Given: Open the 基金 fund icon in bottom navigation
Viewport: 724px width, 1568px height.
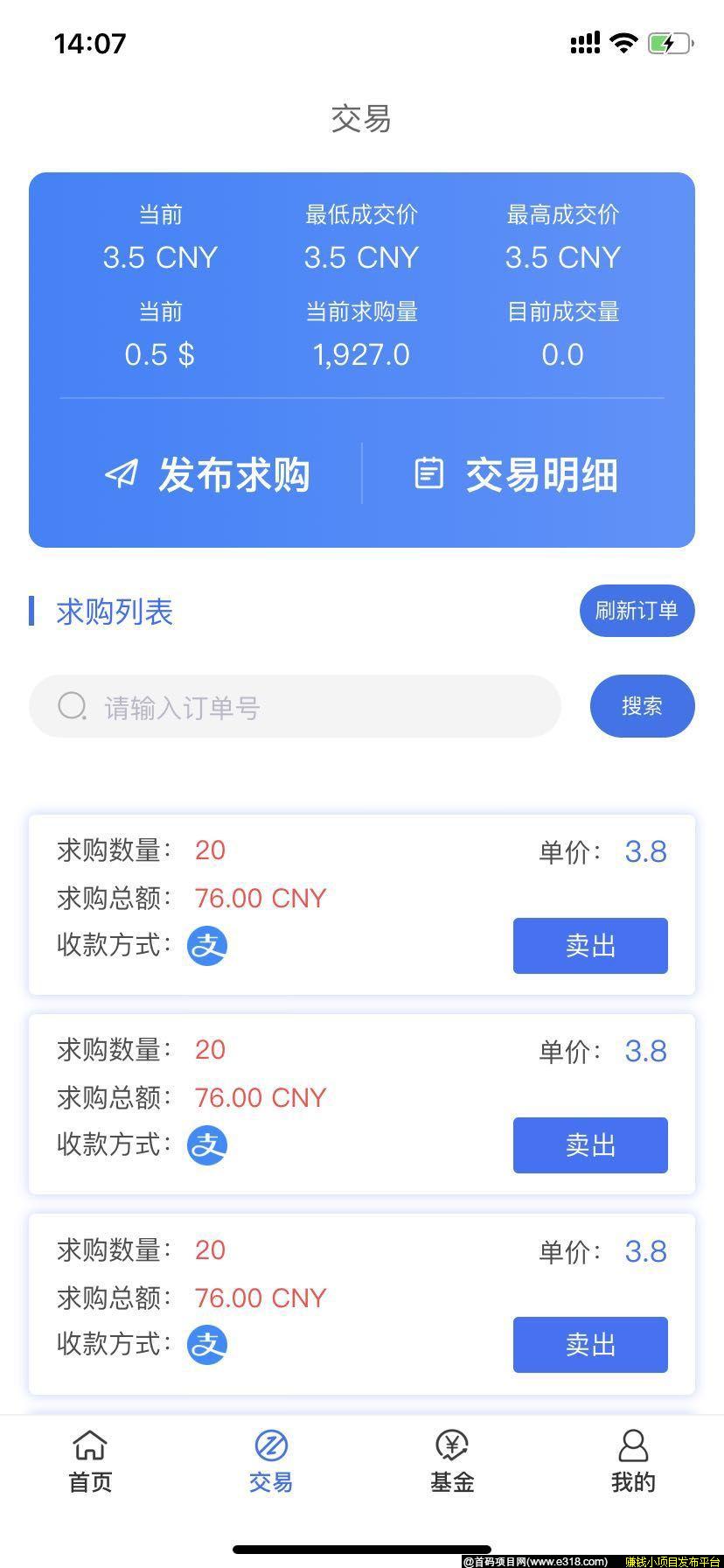Looking at the screenshot, I should (x=452, y=1442).
